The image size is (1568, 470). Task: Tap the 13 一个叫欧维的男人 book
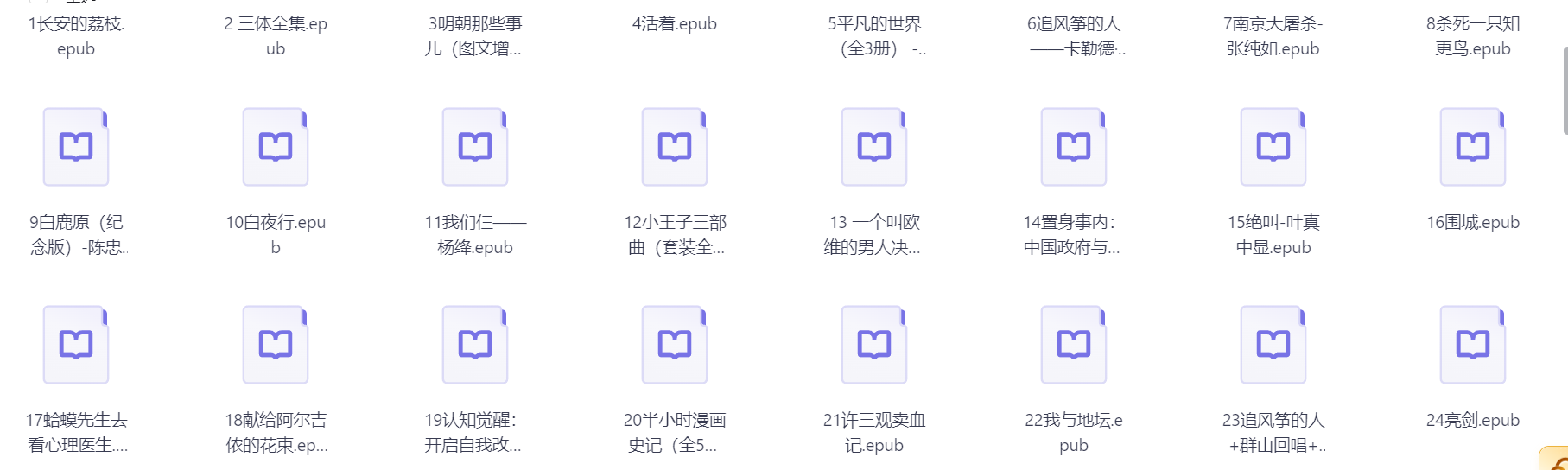pyautogui.click(x=874, y=148)
